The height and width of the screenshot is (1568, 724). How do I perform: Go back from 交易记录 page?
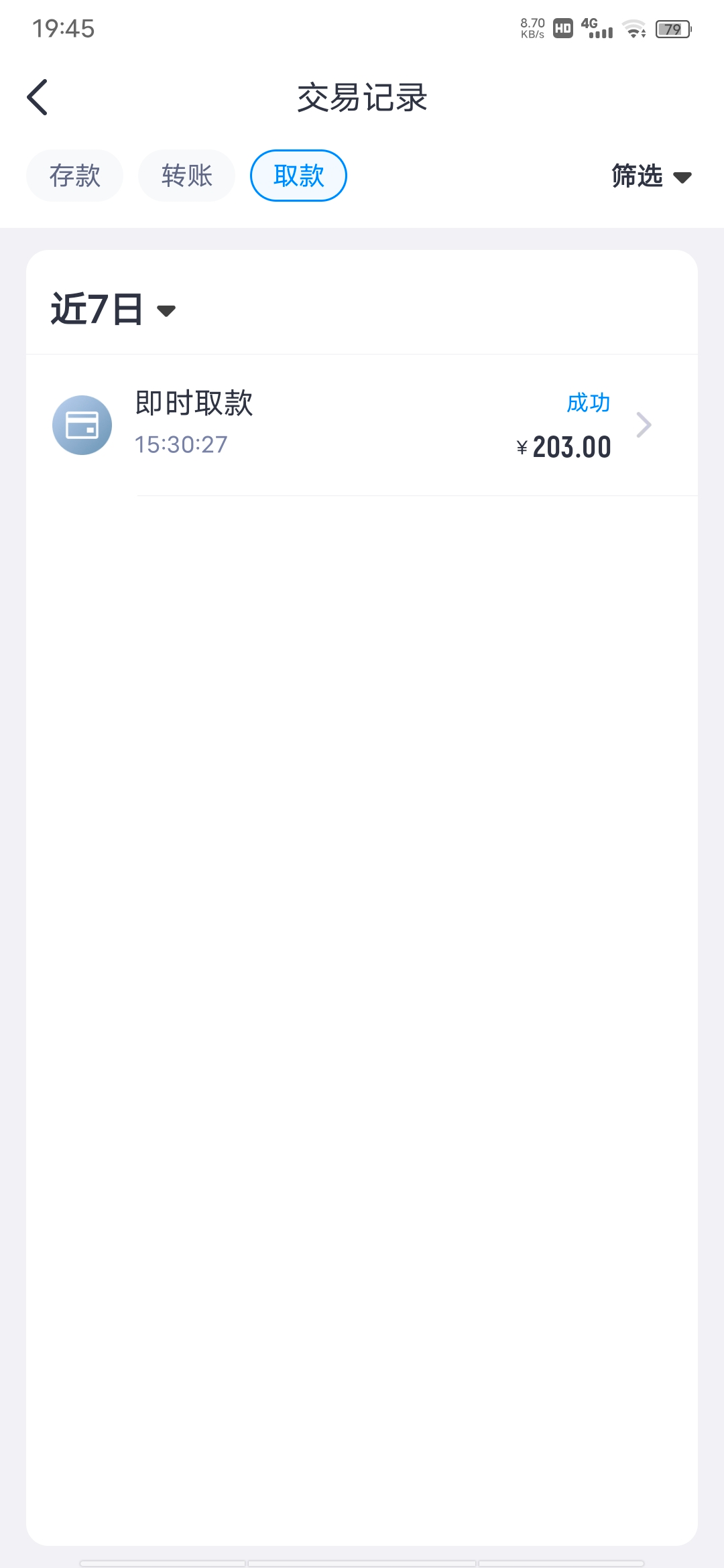click(x=38, y=97)
